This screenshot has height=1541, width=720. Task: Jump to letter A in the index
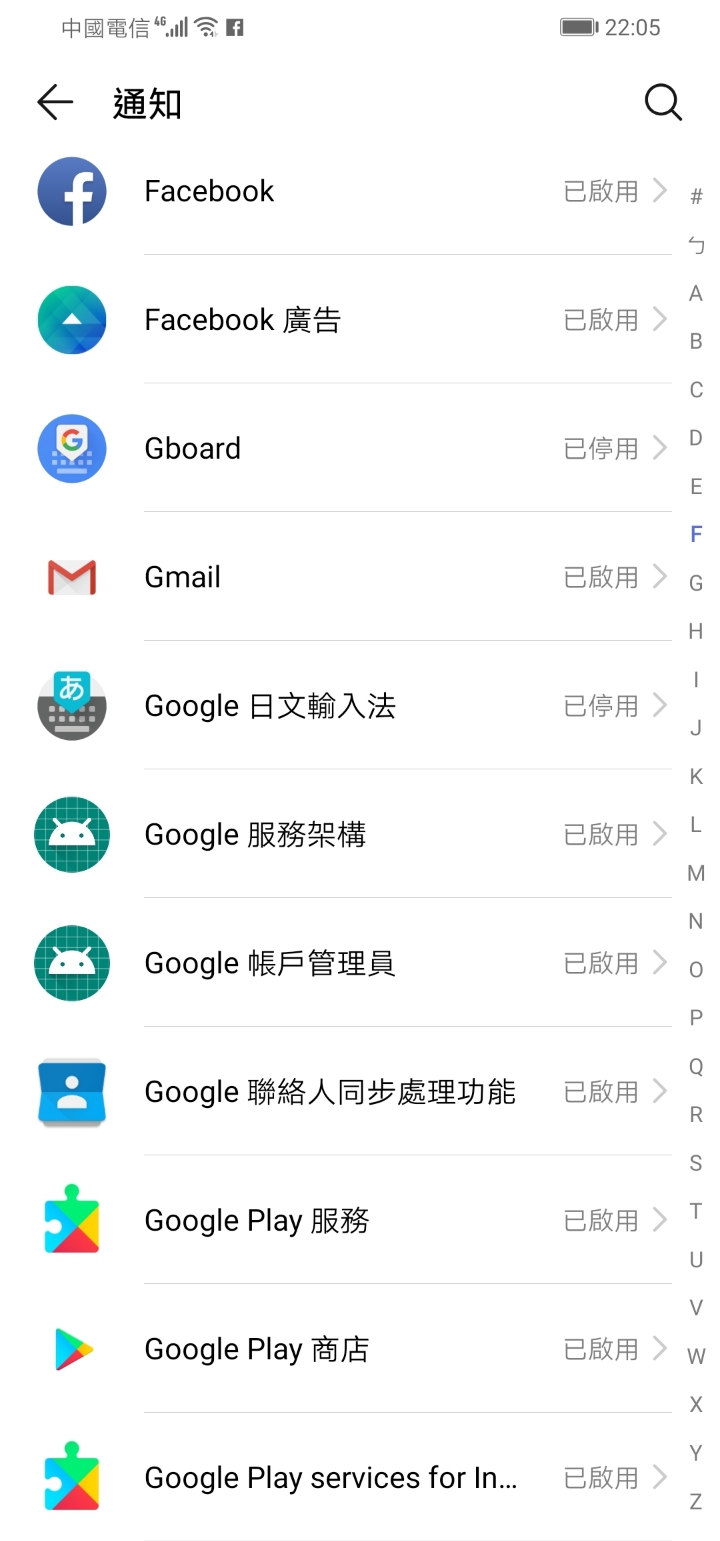click(x=696, y=293)
